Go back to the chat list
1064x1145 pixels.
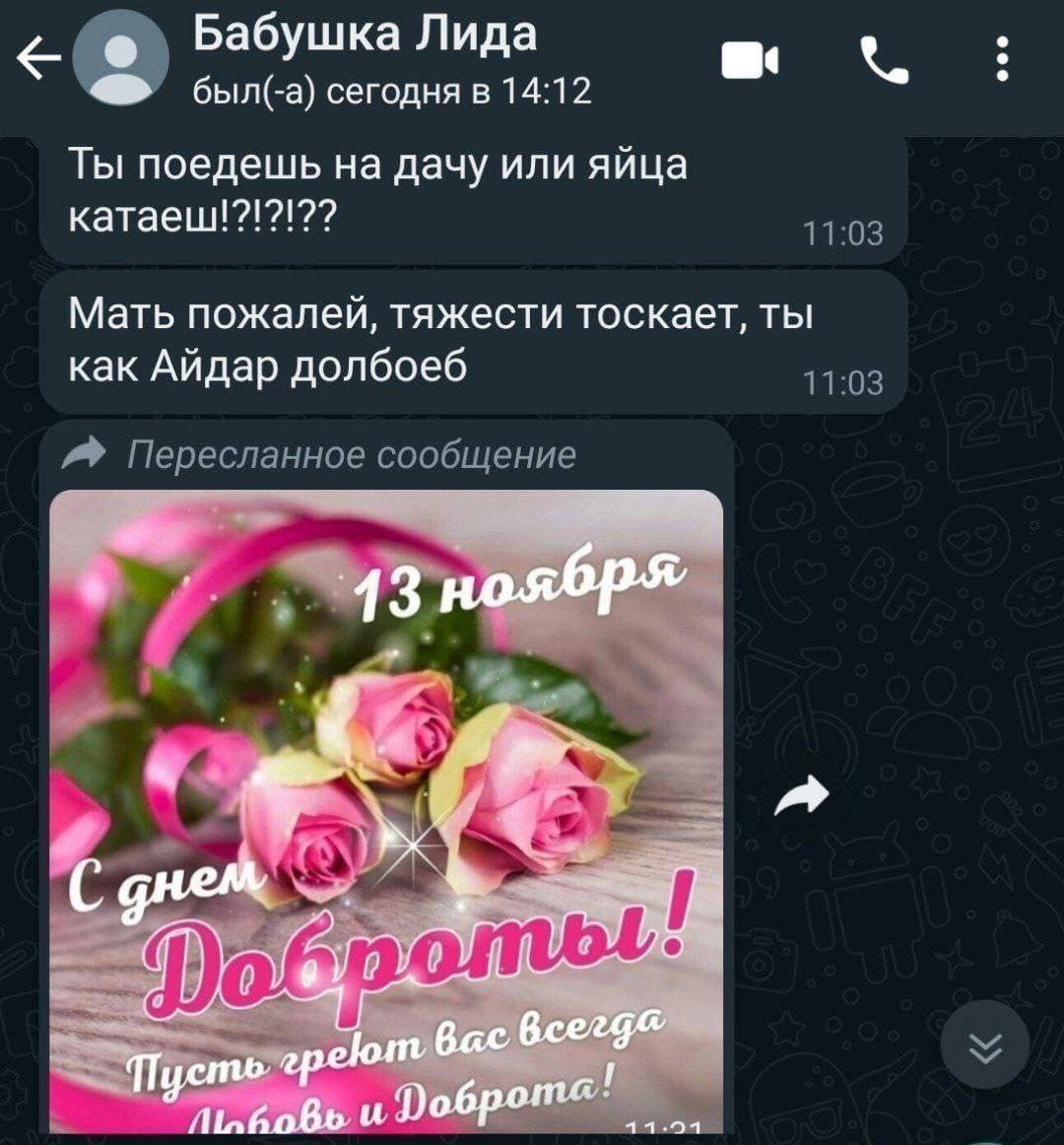click(39, 62)
